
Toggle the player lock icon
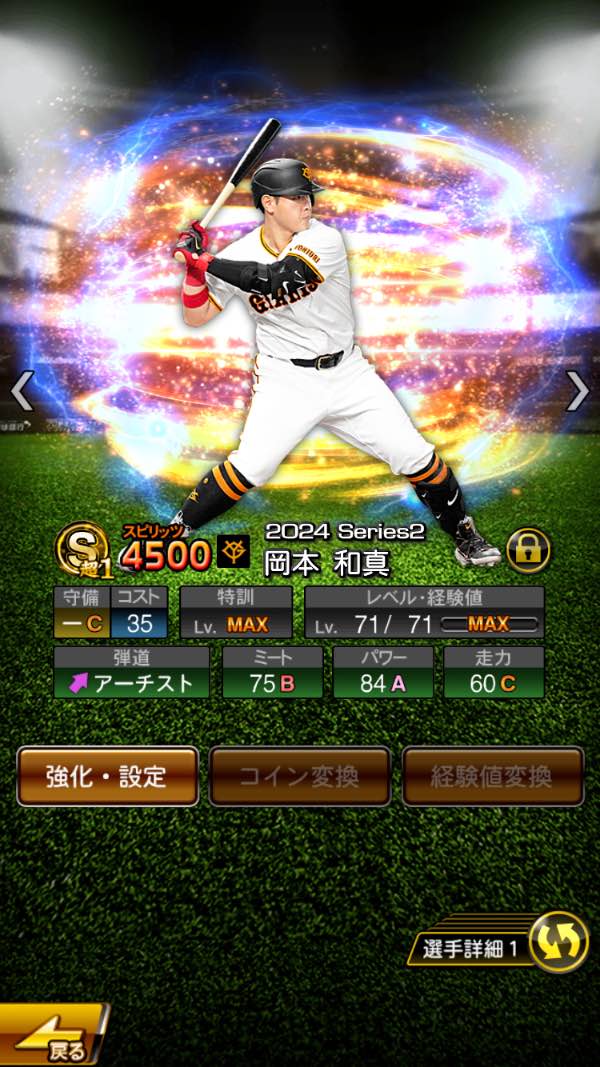pyautogui.click(x=527, y=550)
